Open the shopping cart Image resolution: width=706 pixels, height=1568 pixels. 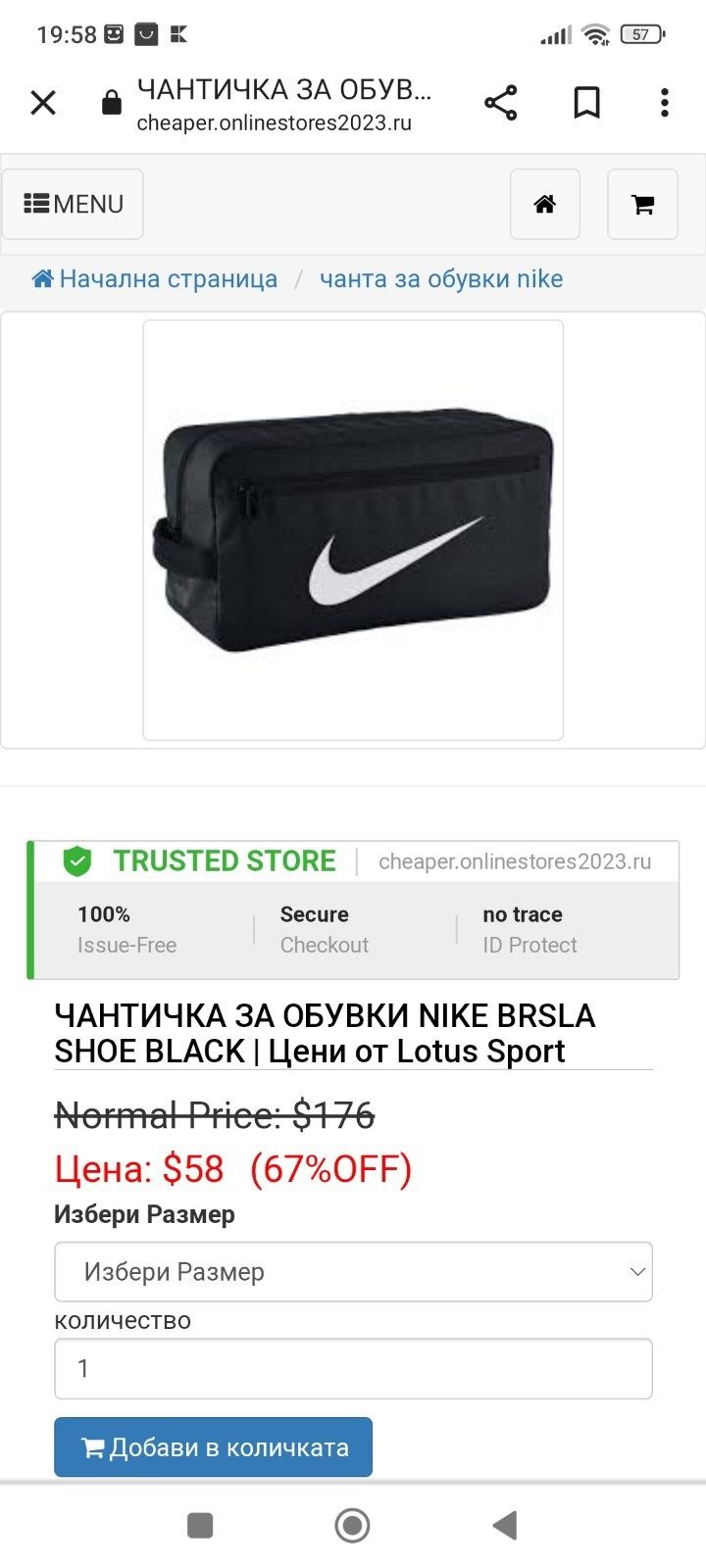(x=642, y=204)
